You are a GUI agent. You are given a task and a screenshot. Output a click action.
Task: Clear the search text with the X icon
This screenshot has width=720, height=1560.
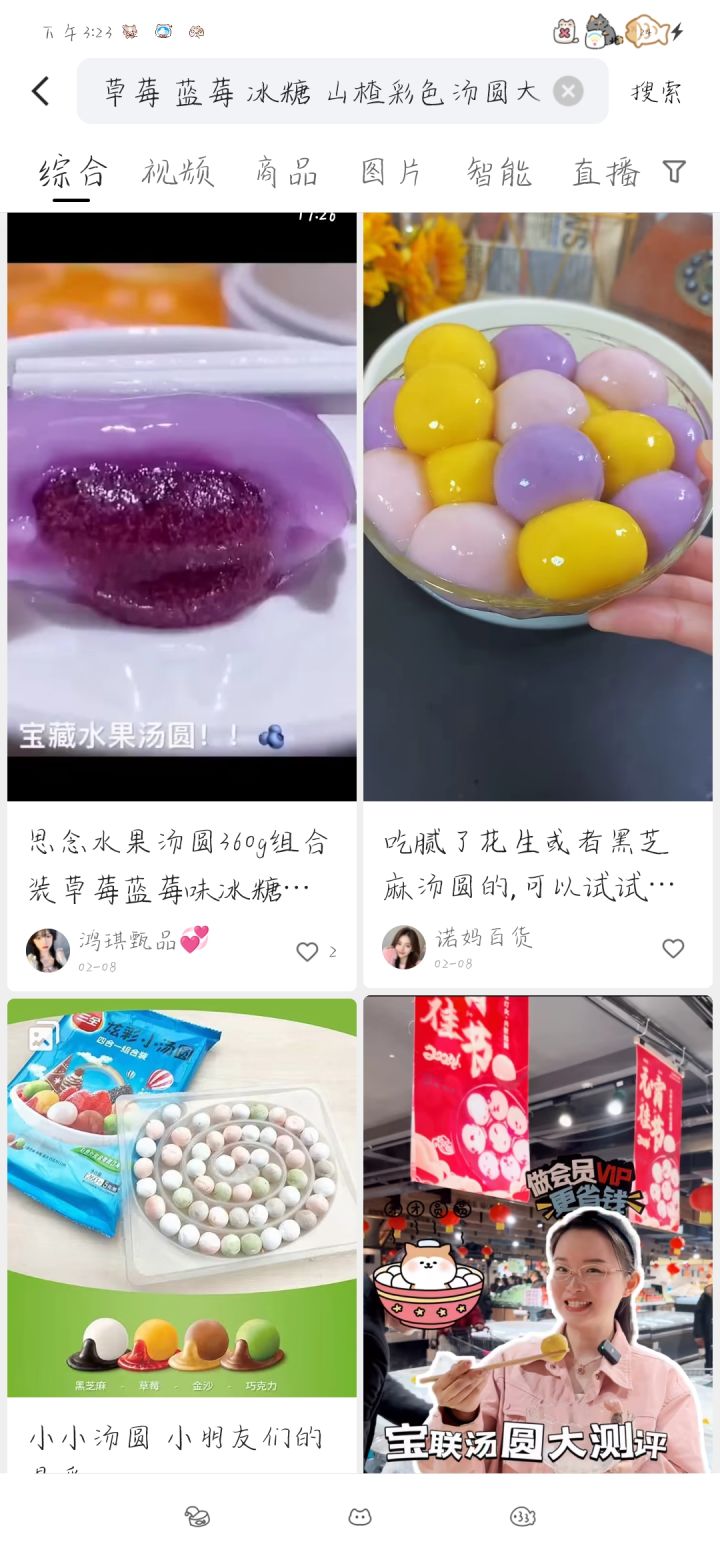click(x=568, y=92)
